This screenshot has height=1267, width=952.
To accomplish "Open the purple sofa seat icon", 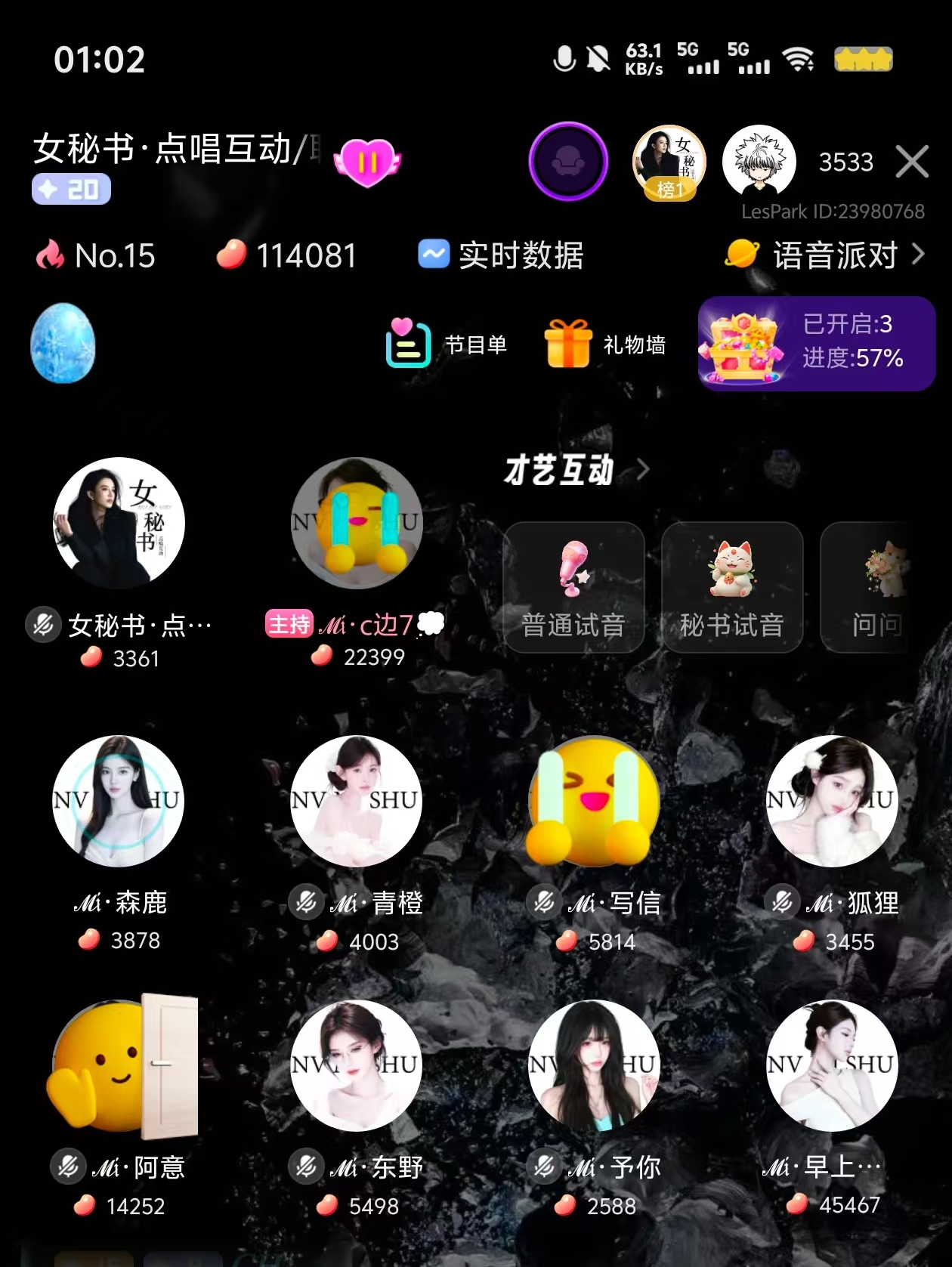I will [568, 162].
